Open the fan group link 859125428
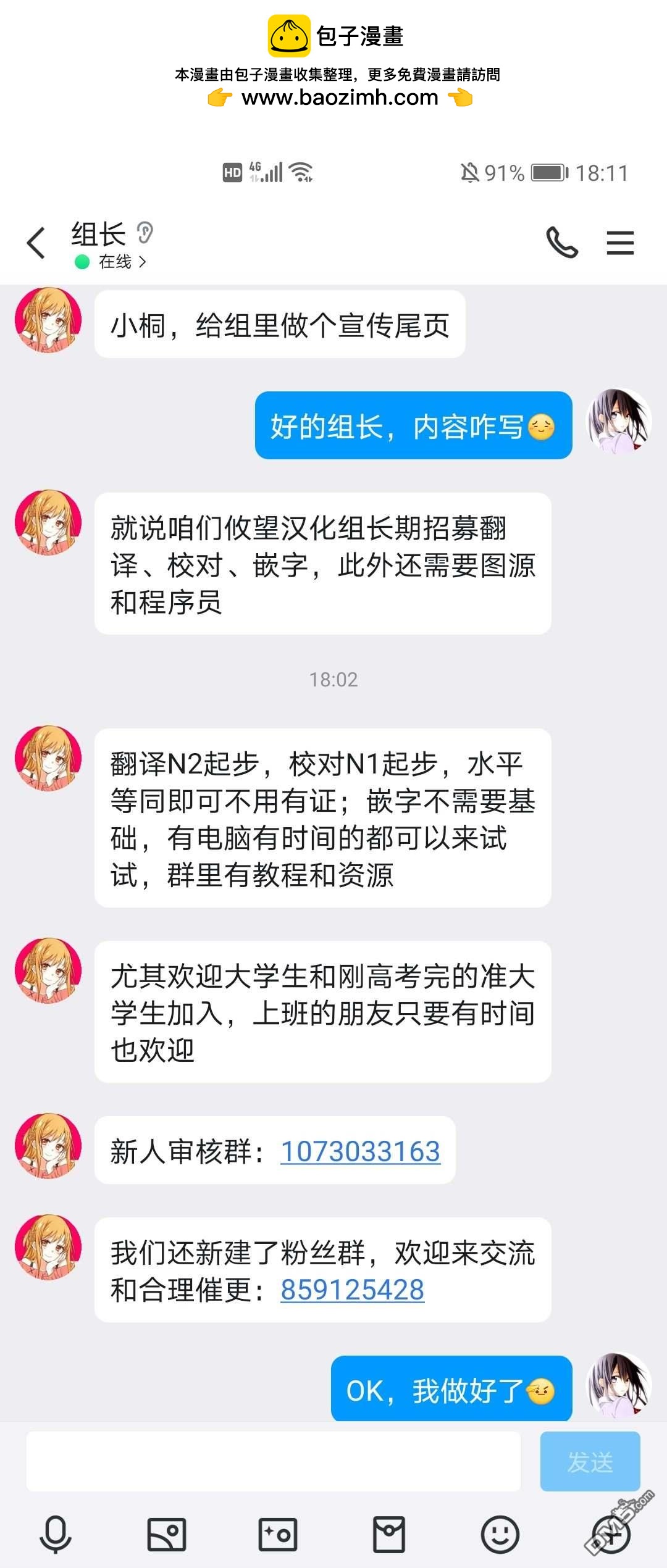The height and width of the screenshot is (1568, 667). click(353, 1290)
